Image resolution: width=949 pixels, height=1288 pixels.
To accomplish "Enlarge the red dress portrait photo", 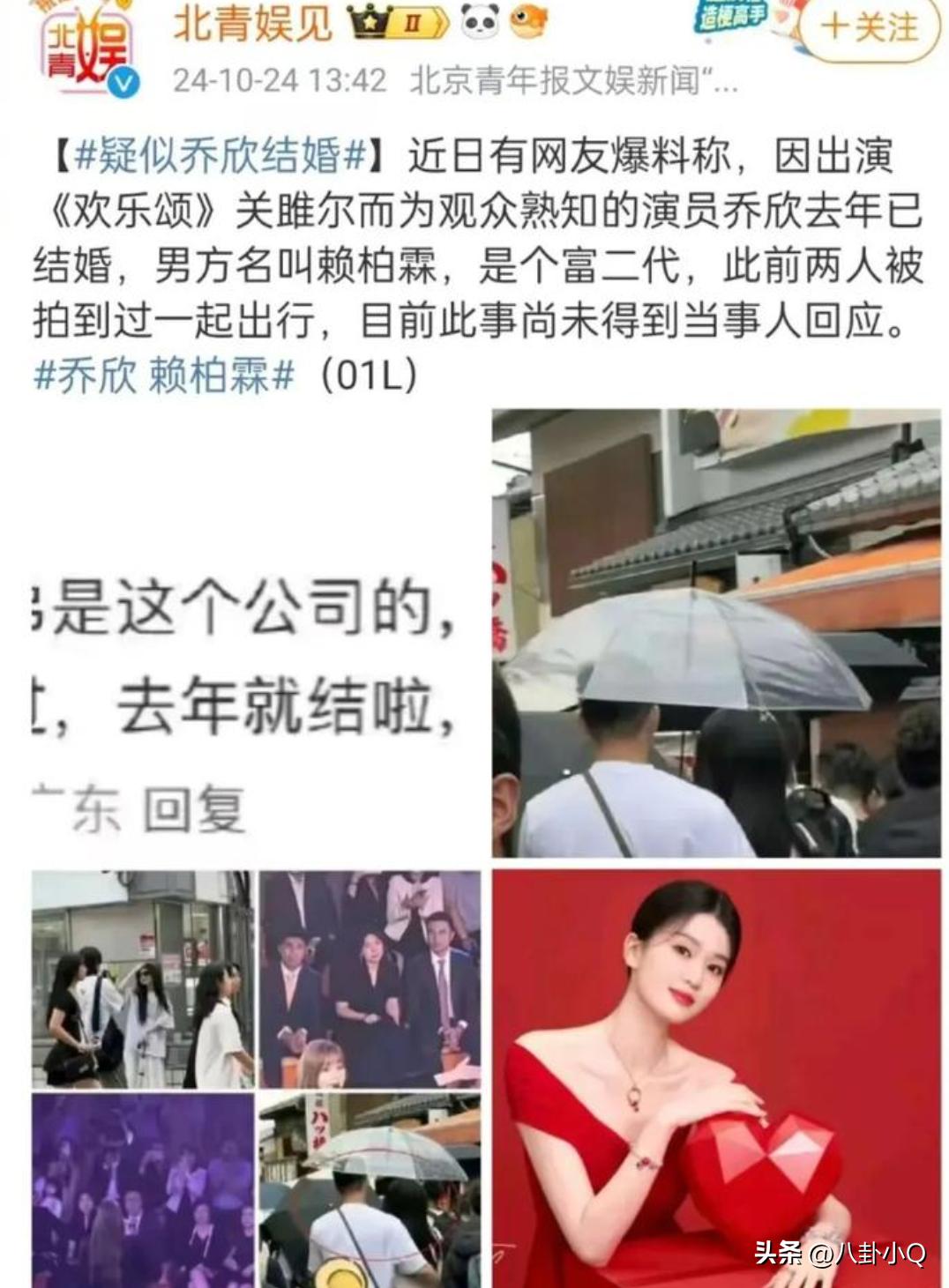I will (716, 1077).
